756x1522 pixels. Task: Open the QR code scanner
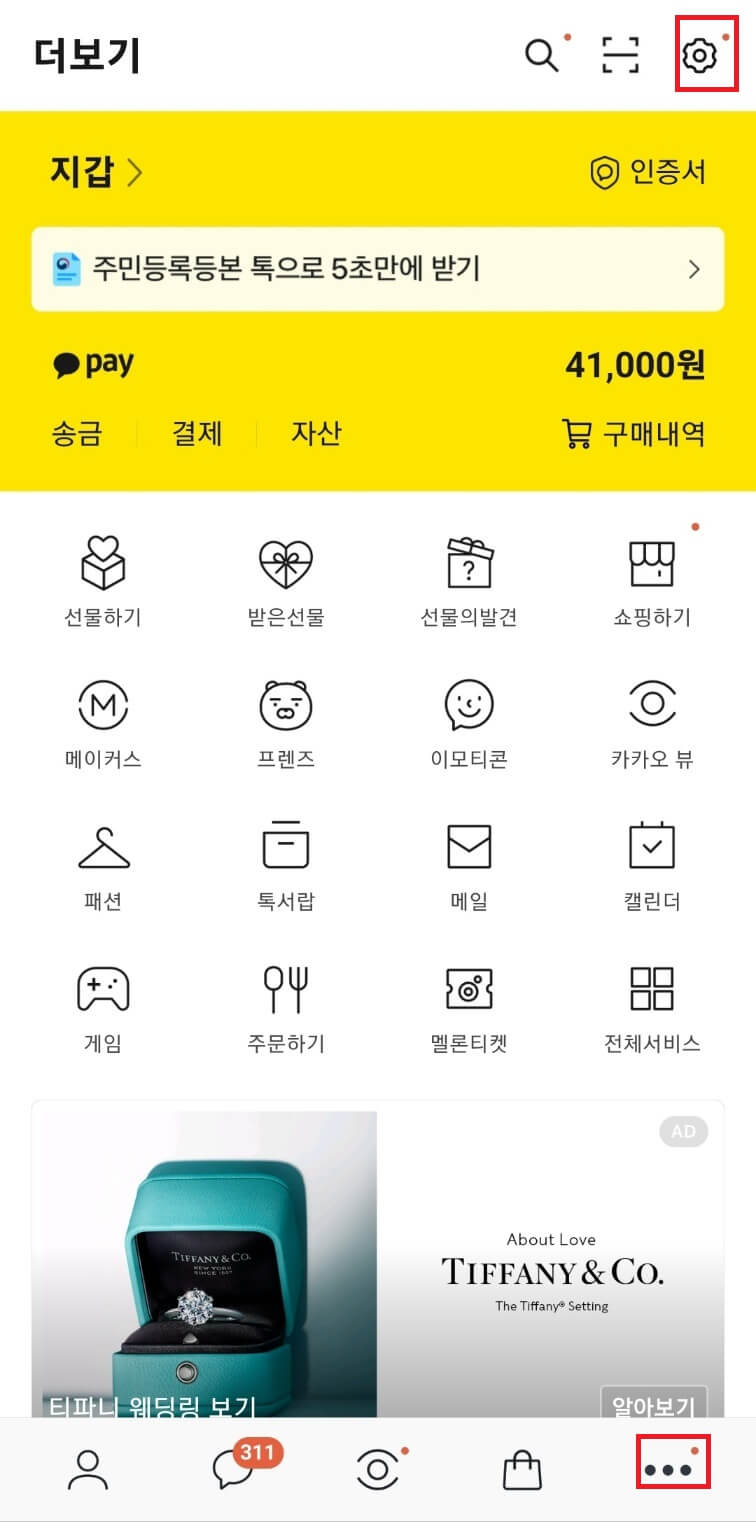(x=621, y=56)
